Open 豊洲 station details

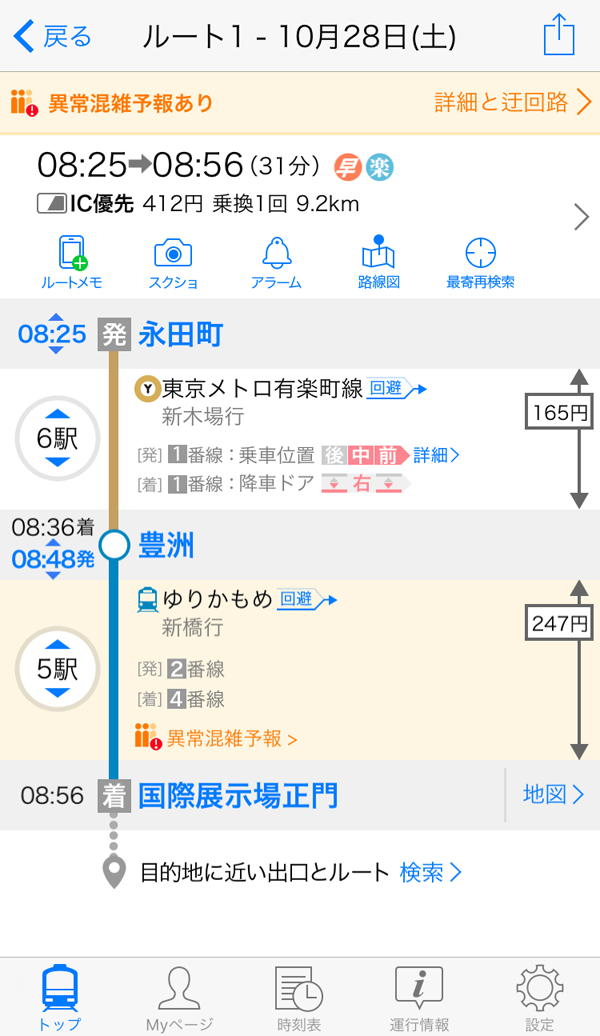[x=166, y=546]
